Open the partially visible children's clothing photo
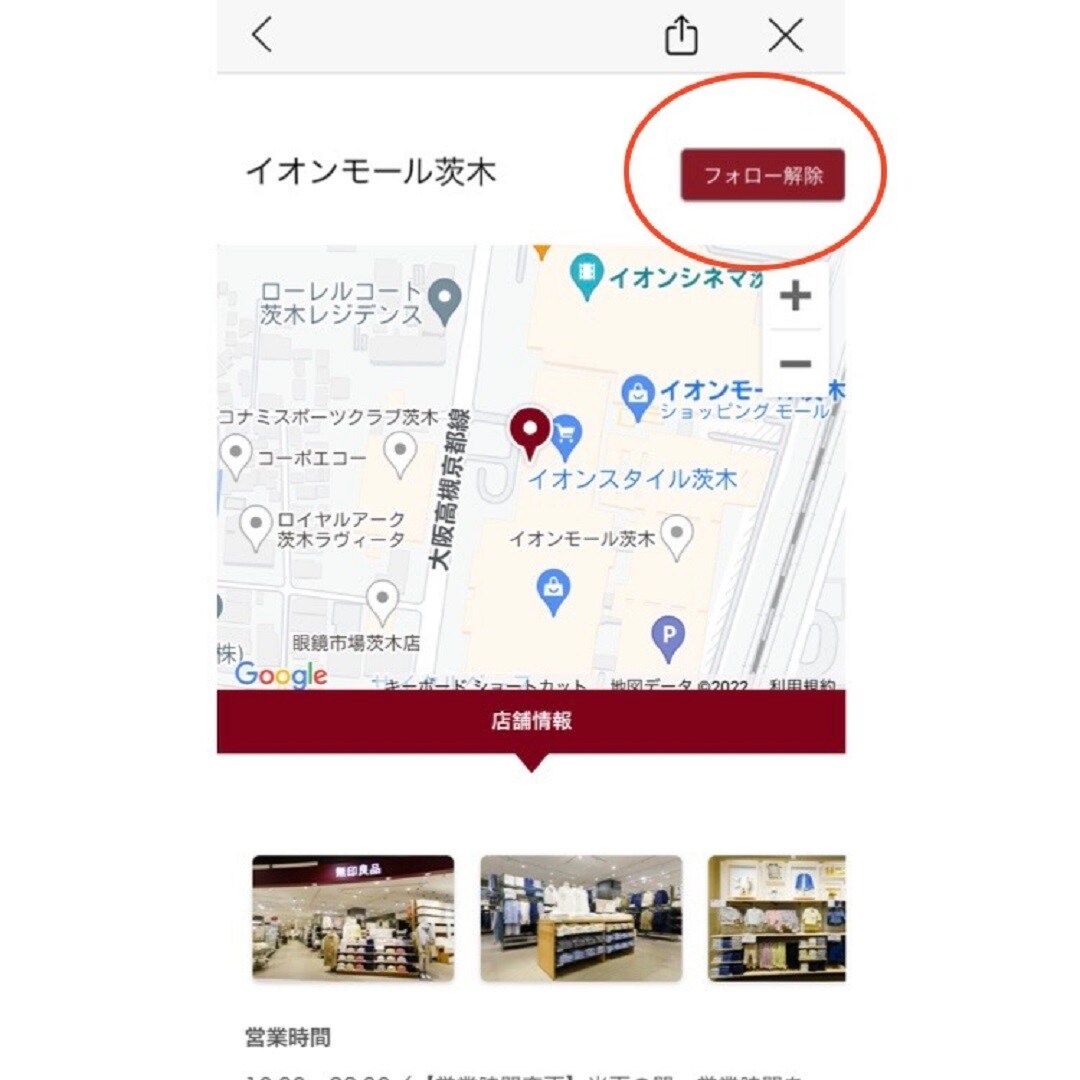The width and height of the screenshot is (1080, 1080). click(x=776, y=917)
